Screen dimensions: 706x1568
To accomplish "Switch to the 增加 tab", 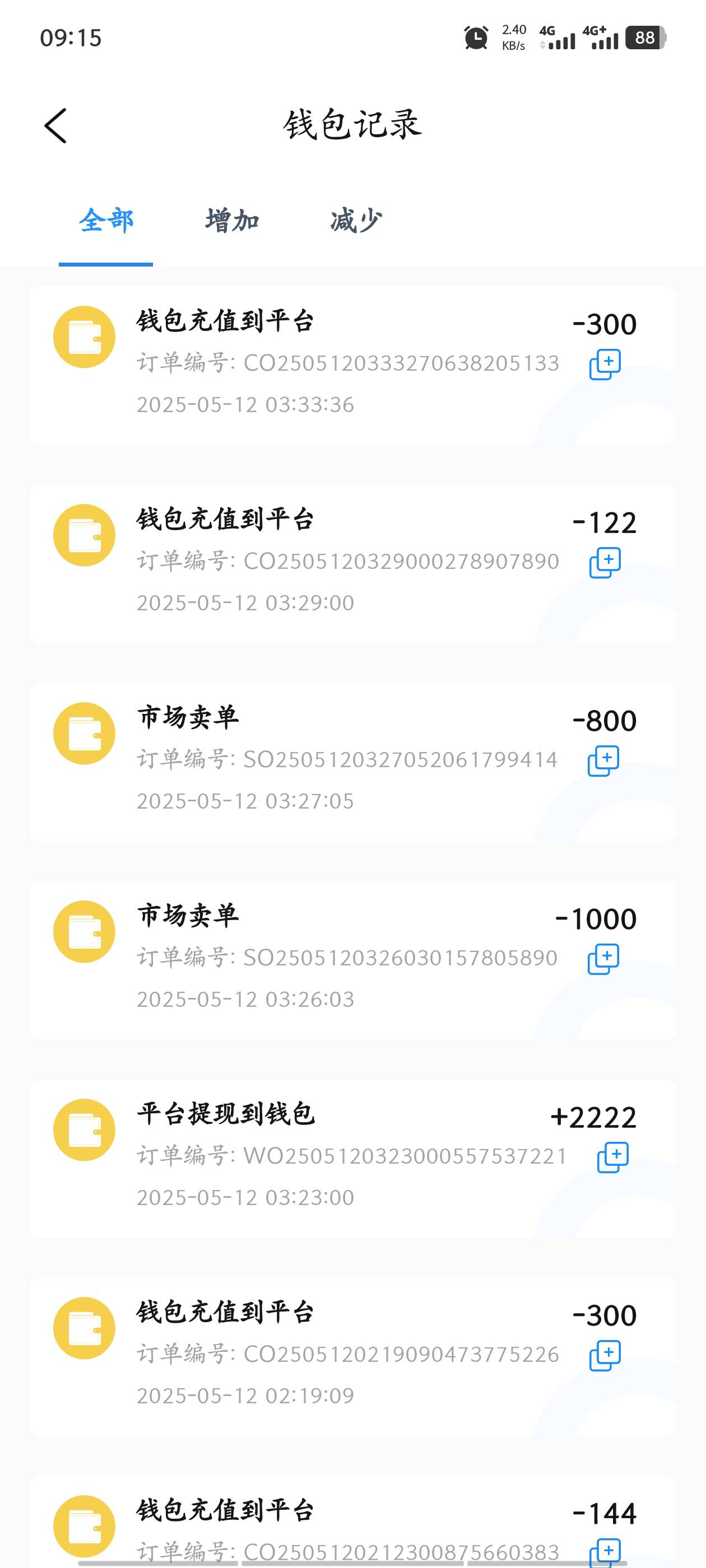I will pos(232,220).
